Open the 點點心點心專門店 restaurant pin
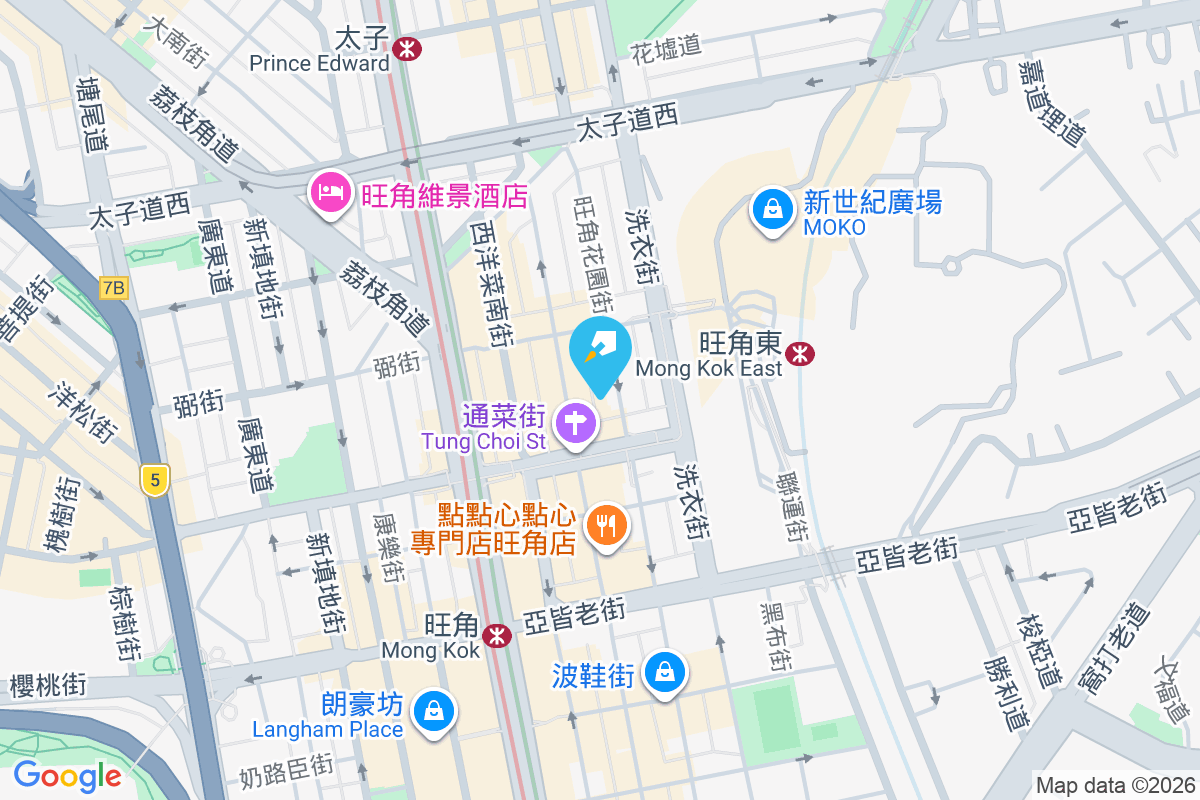 pyautogui.click(x=606, y=526)
